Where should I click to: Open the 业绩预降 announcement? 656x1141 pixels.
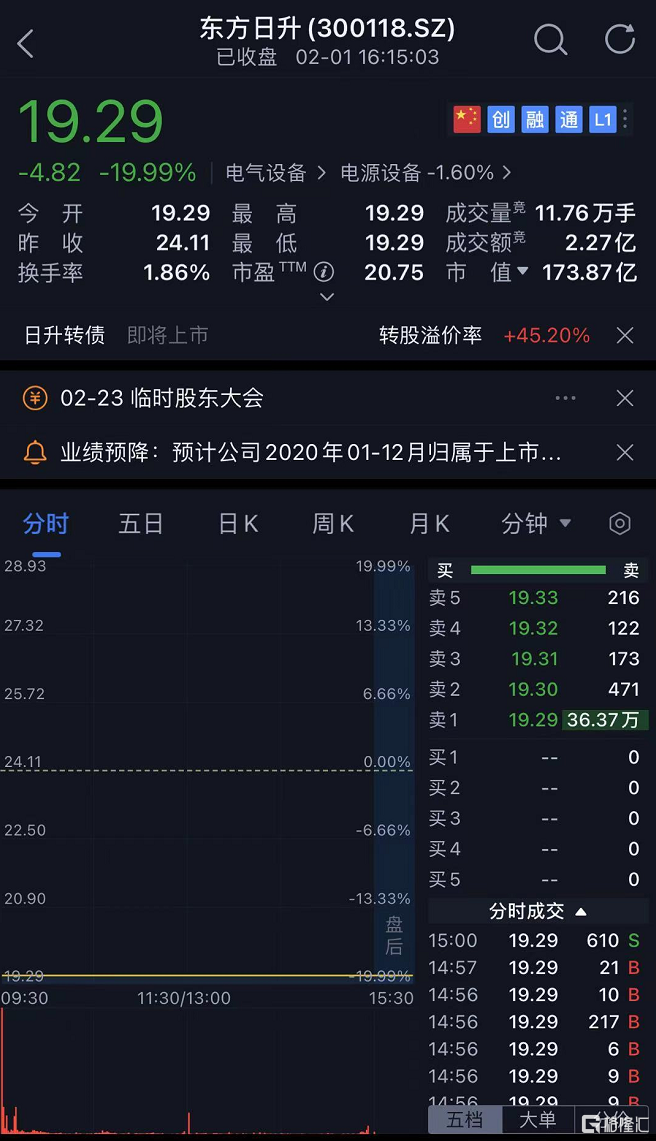click(x=311, y=453)
